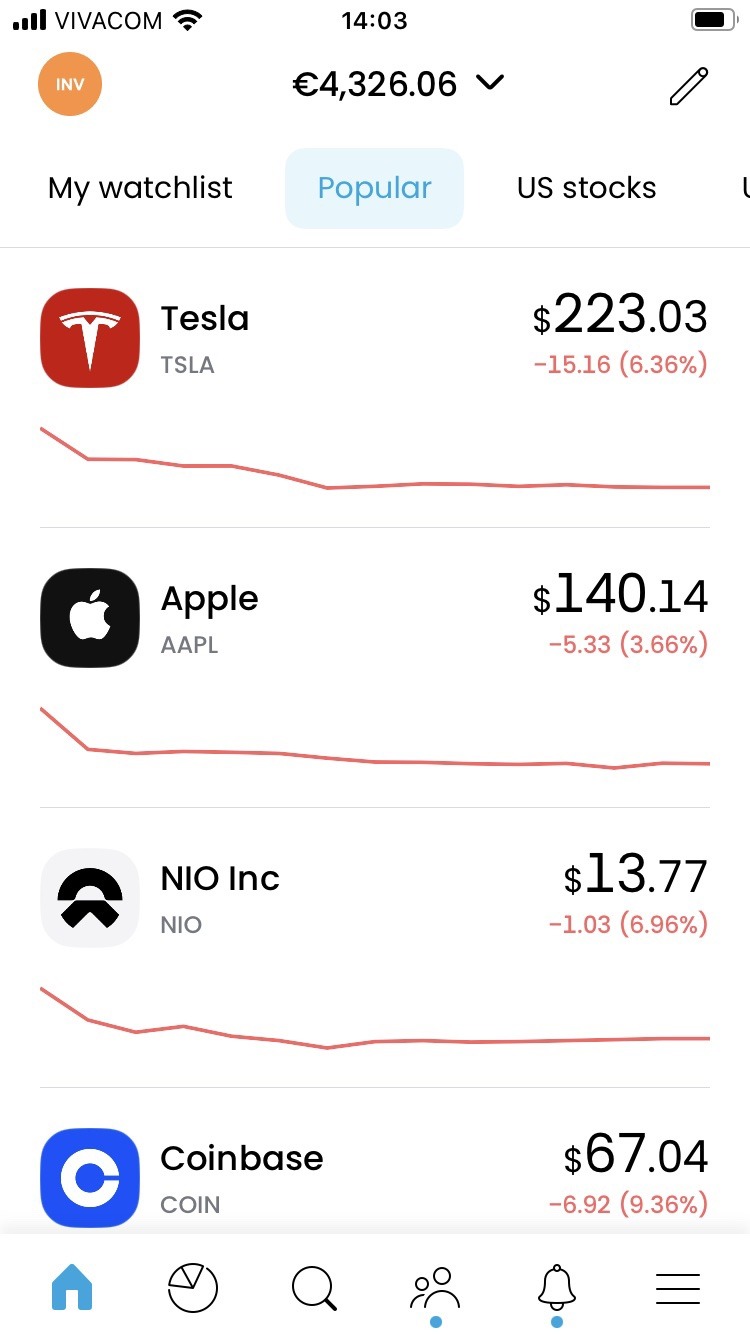Open the Tesla stock row
The image size is (750, 1334).
tap(375, 388)
